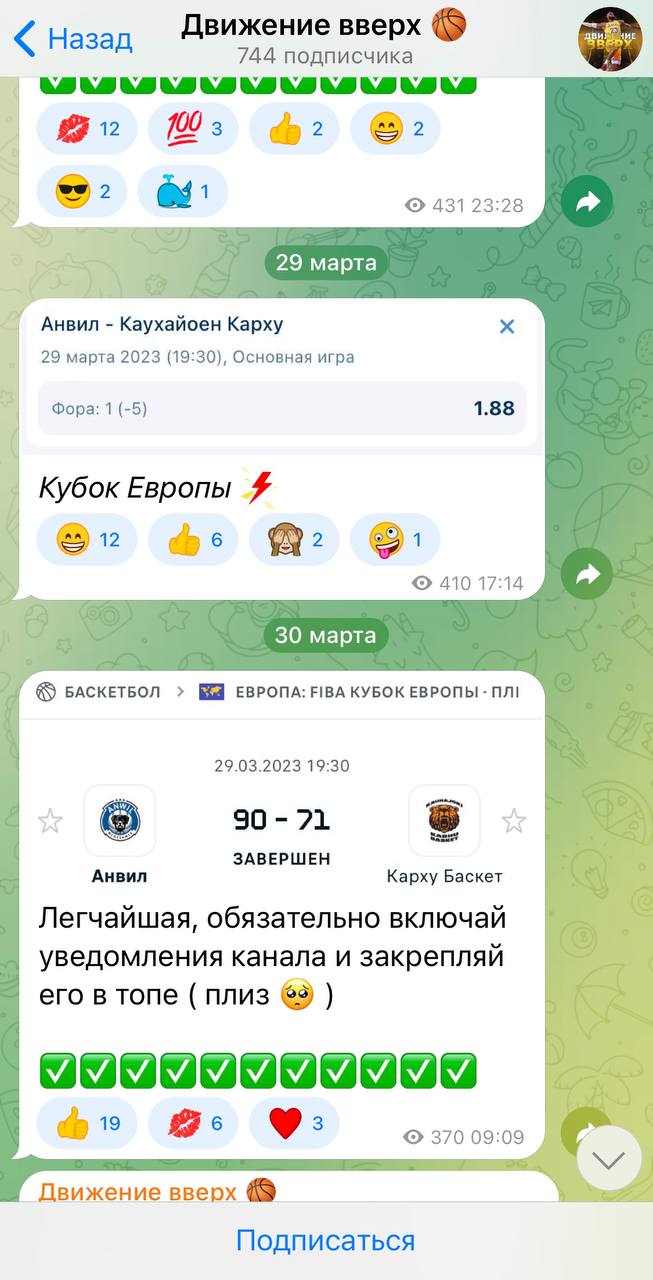The height and width of the screenshot is (1280, 653).
Task: React with the whale emoji
Action: tap(182, 191)
